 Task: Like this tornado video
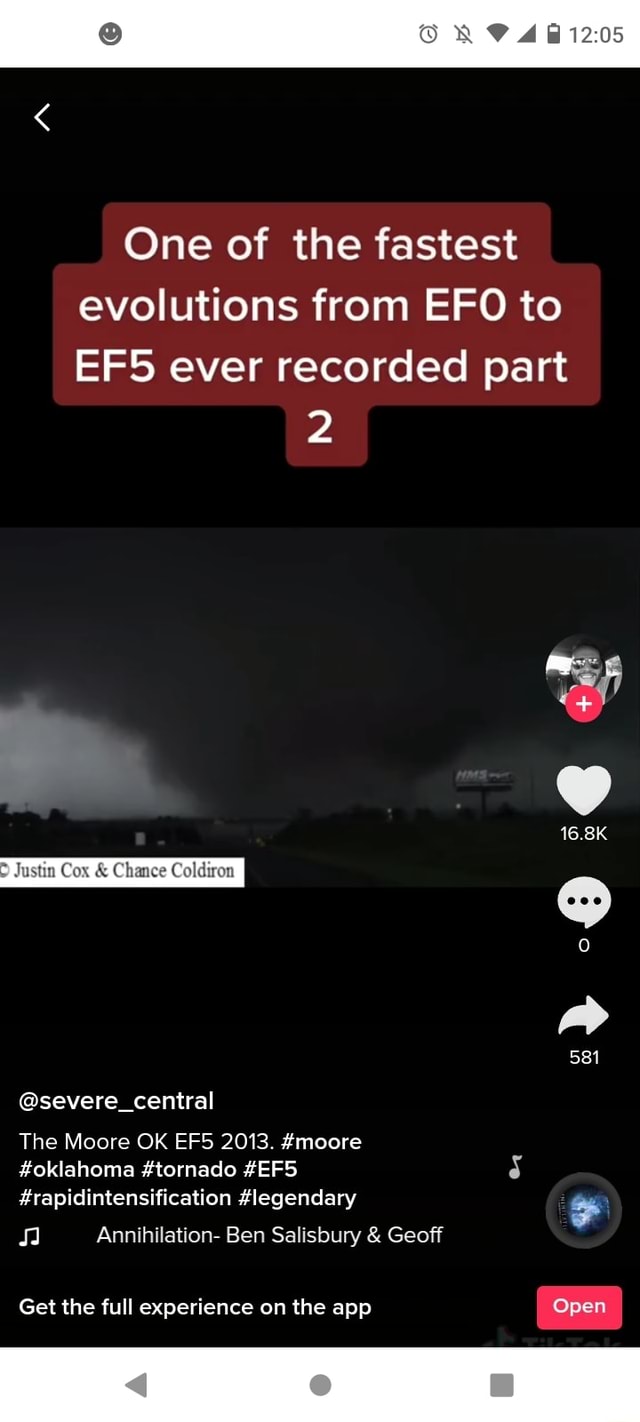click(583, 790)
